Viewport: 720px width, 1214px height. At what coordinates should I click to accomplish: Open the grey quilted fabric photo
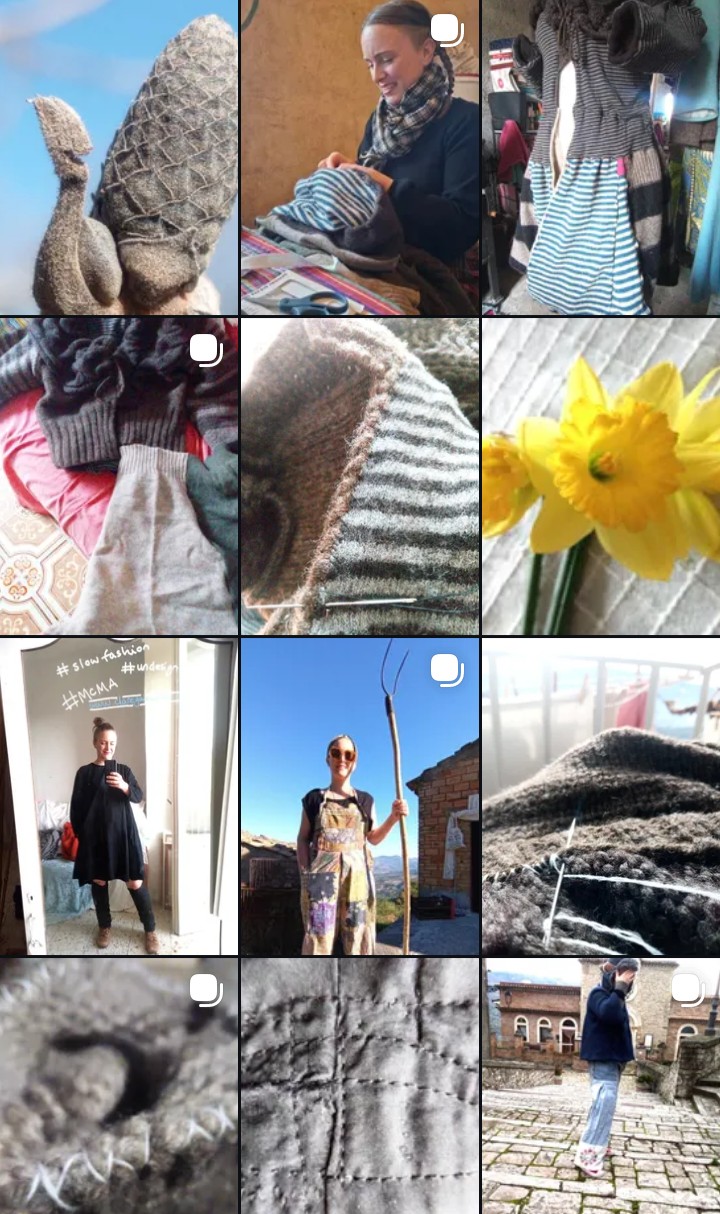tap(360, 1086)
